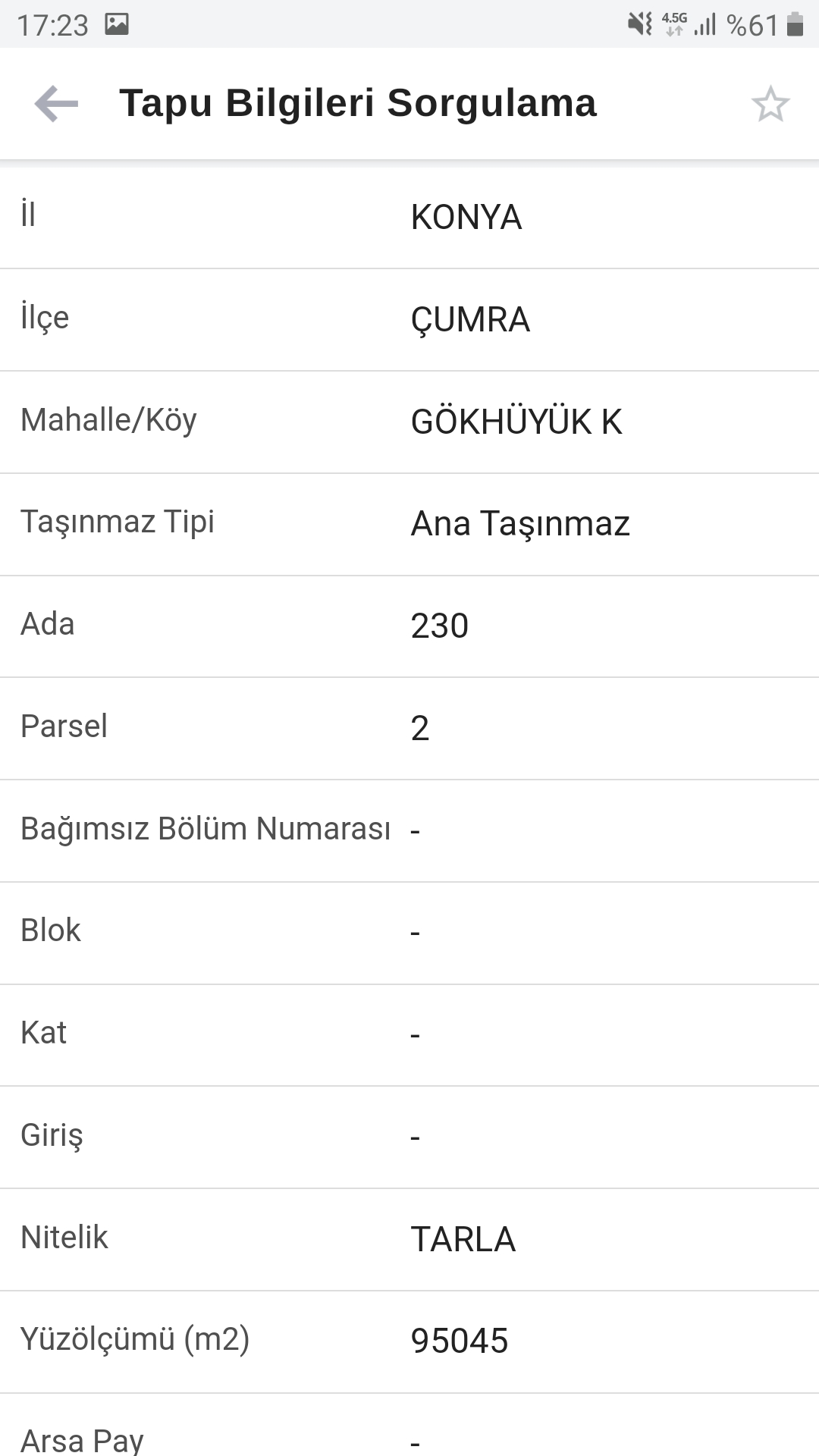This screenshot has width=819, height=1456.
Task: Go back using the arrow
Action: (56, 104)
